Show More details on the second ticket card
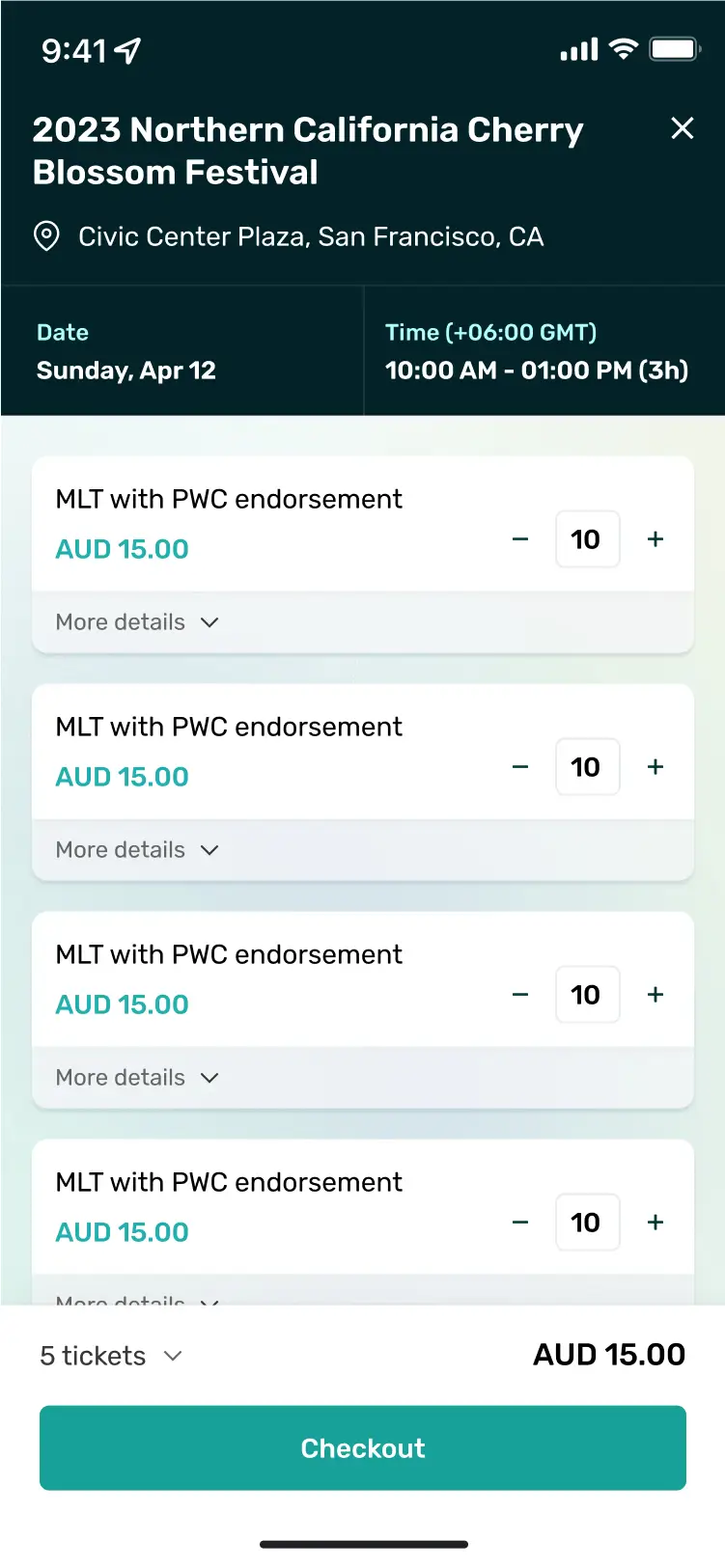725x1568 pixels. 138,850
